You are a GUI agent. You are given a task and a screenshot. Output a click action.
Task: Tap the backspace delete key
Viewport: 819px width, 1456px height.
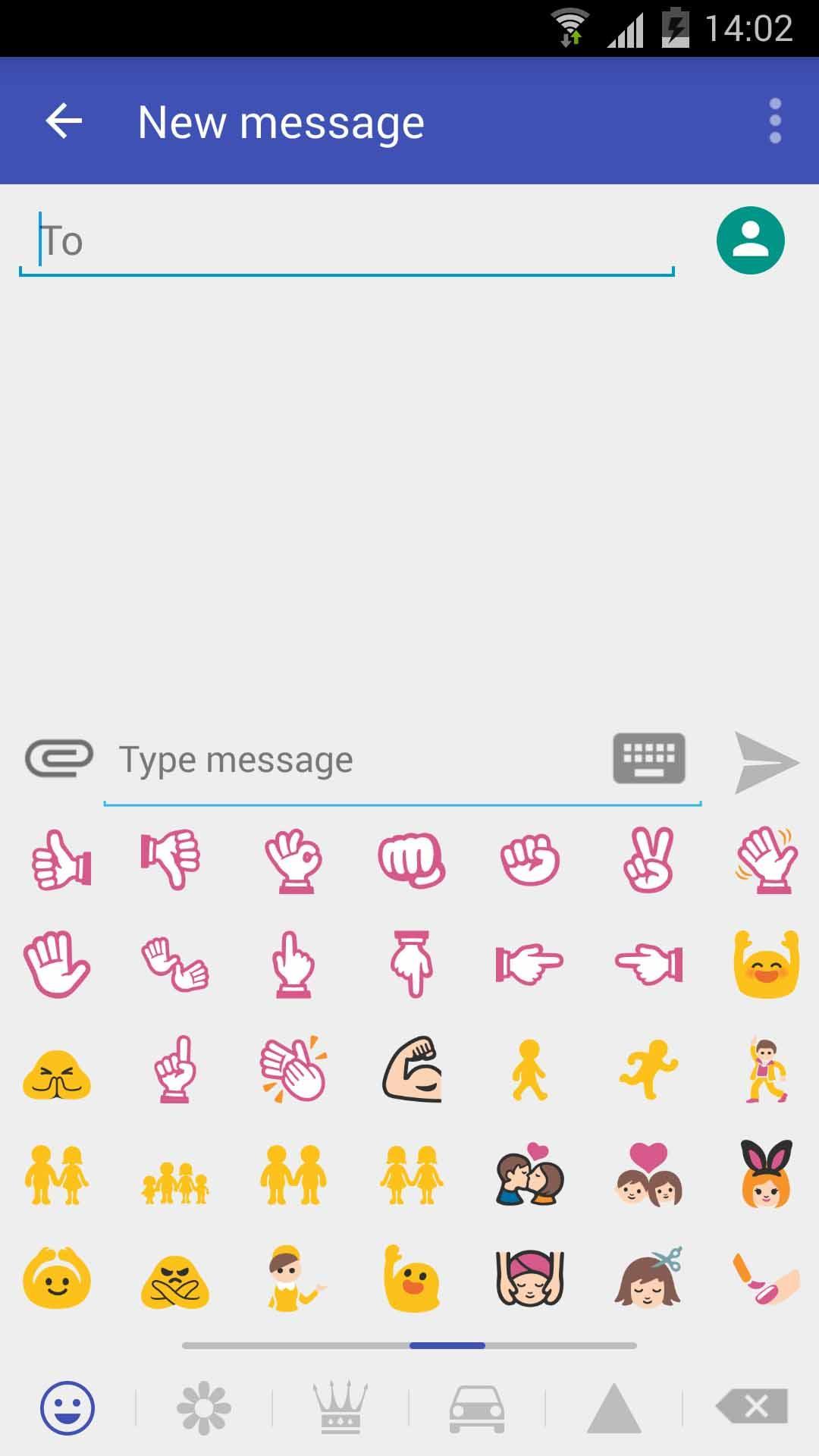coord(752,1407)
